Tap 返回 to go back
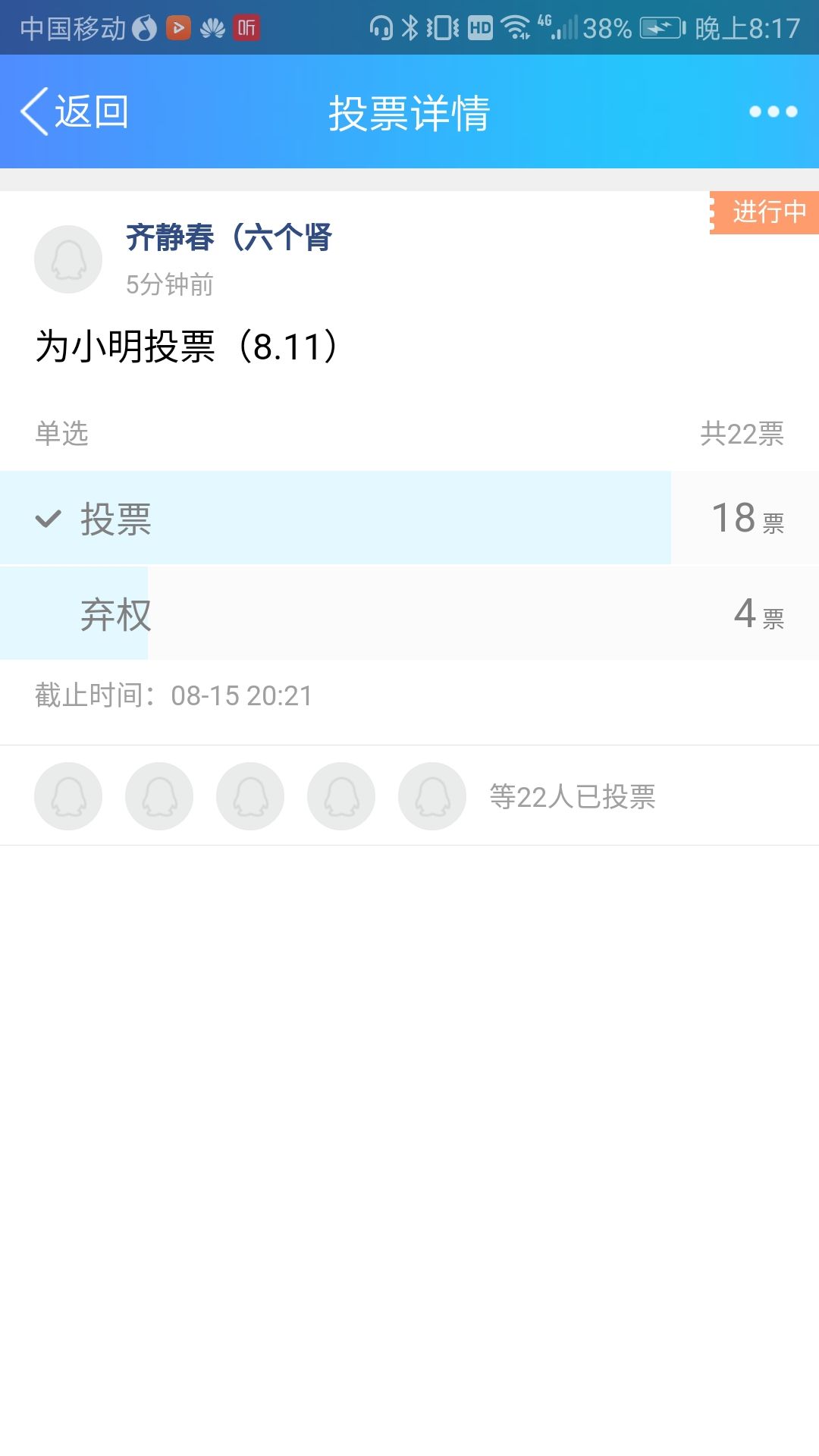The height and width of the screenshot is (1456, 819). 74,111
